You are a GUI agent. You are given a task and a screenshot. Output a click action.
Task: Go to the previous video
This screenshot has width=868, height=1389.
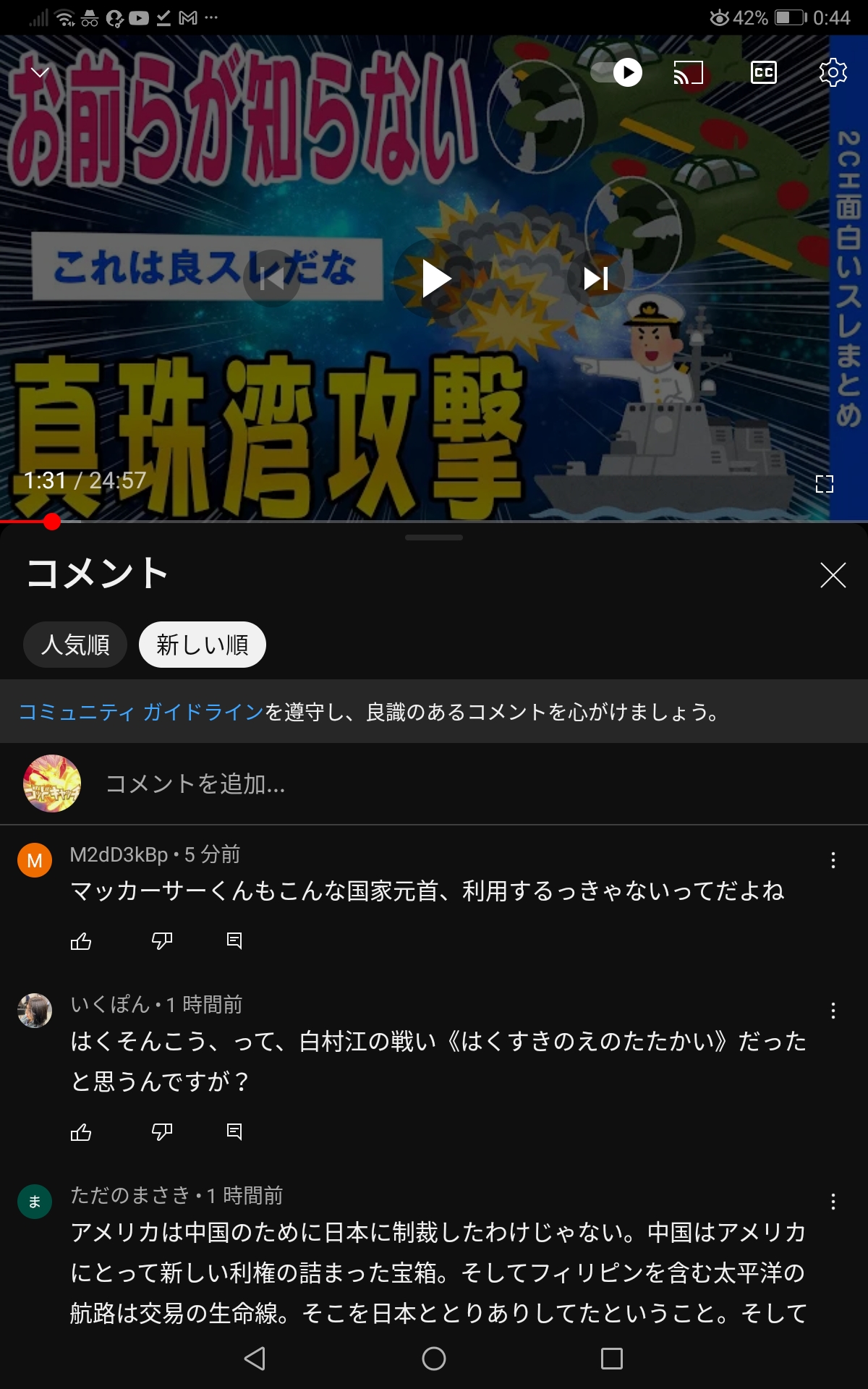pyautogui.click(x=272, y=279)
